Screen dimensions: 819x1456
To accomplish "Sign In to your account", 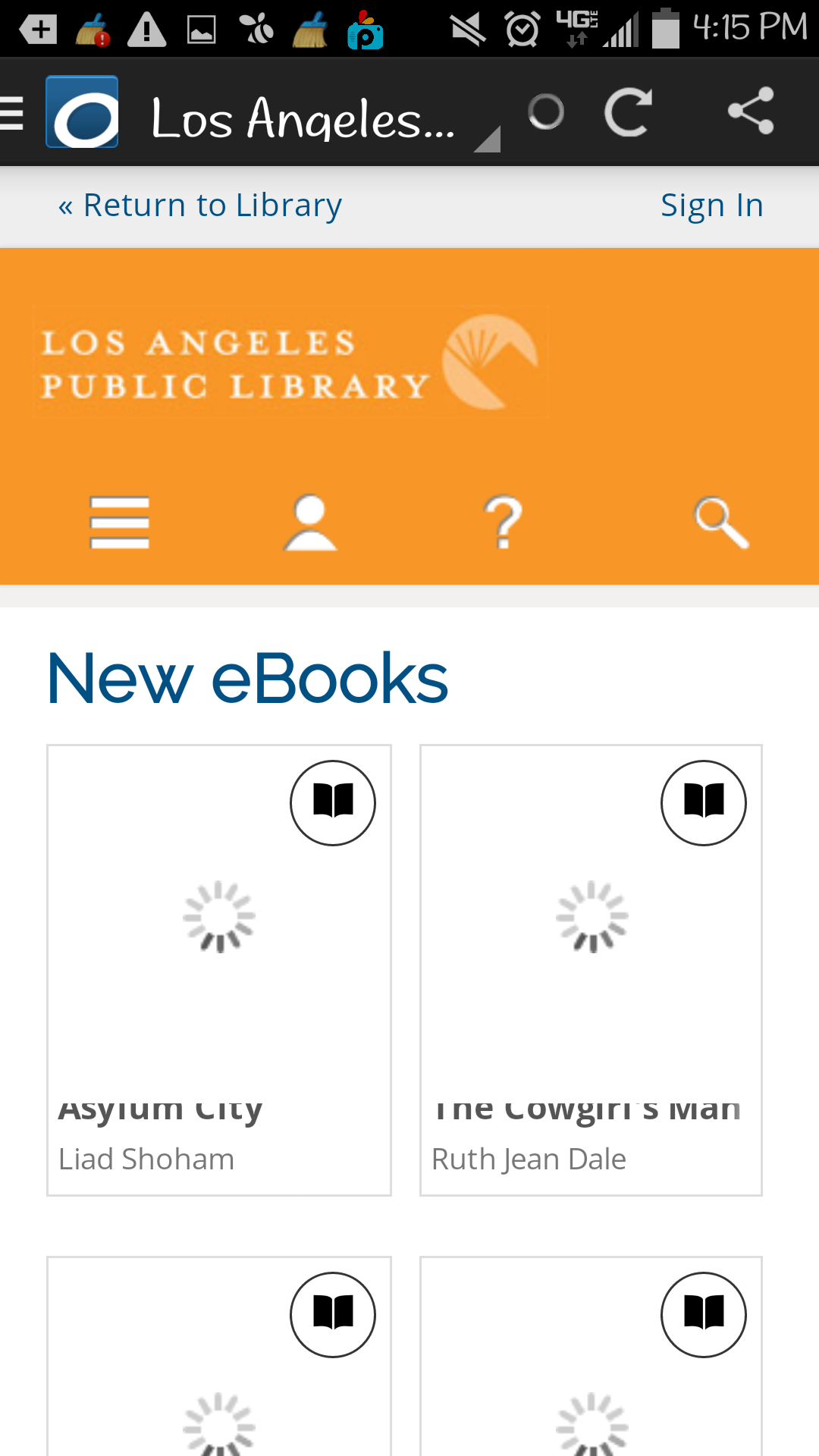I will click(711, 206).
